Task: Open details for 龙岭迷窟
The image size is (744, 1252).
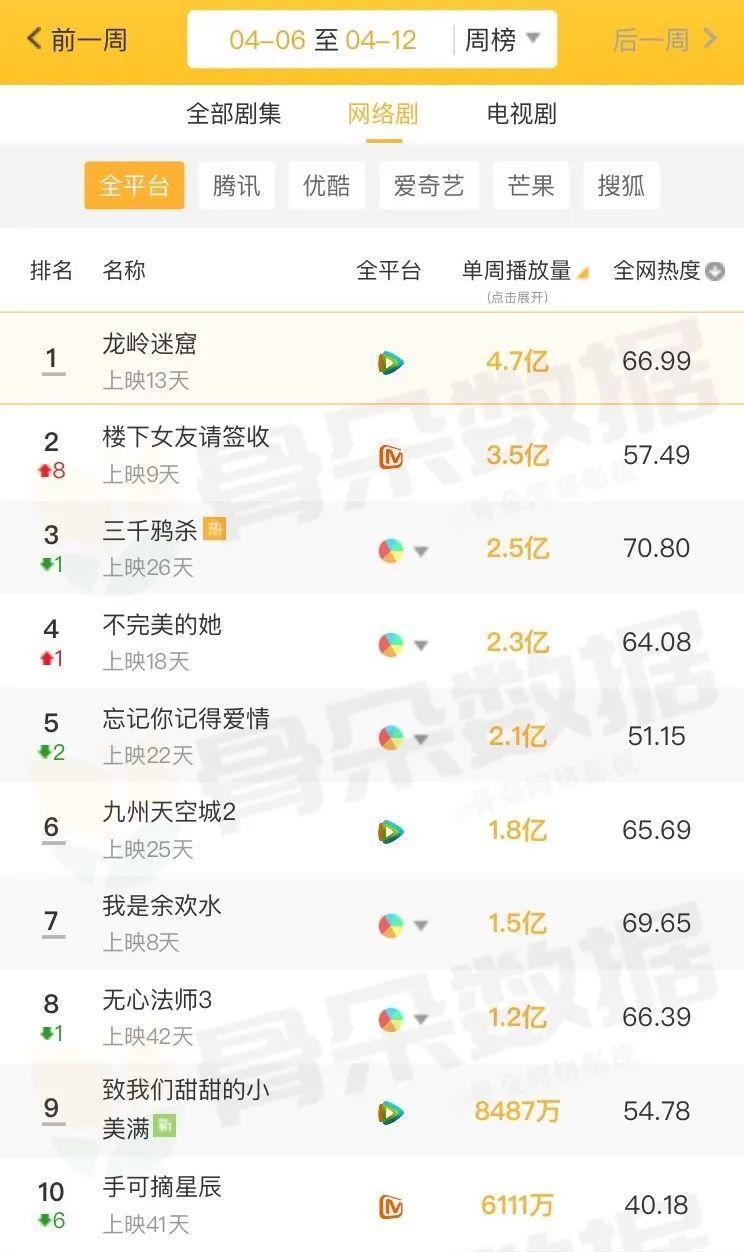Action: (x=150, y=345)
